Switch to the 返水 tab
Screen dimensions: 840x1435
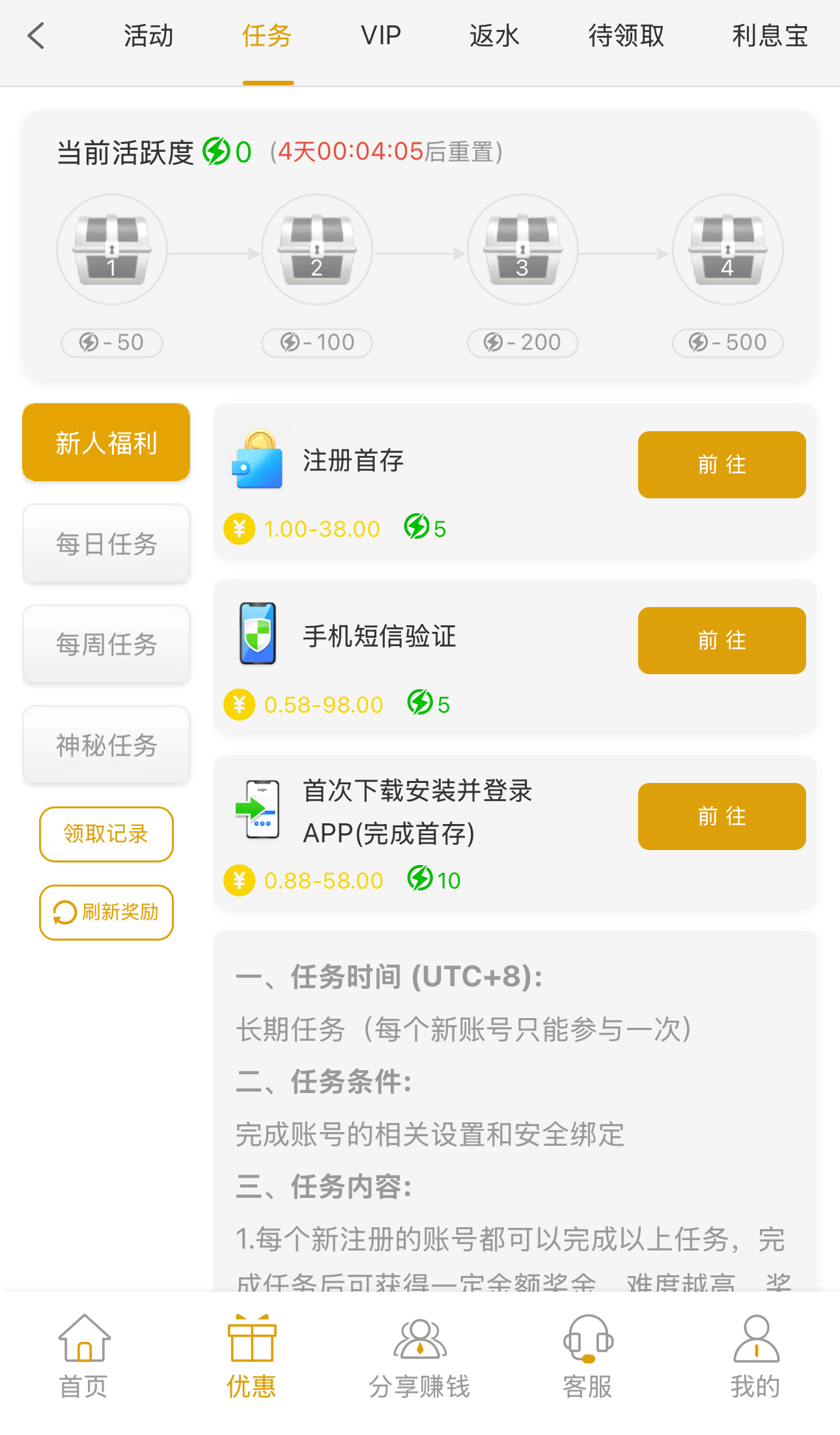495,36
